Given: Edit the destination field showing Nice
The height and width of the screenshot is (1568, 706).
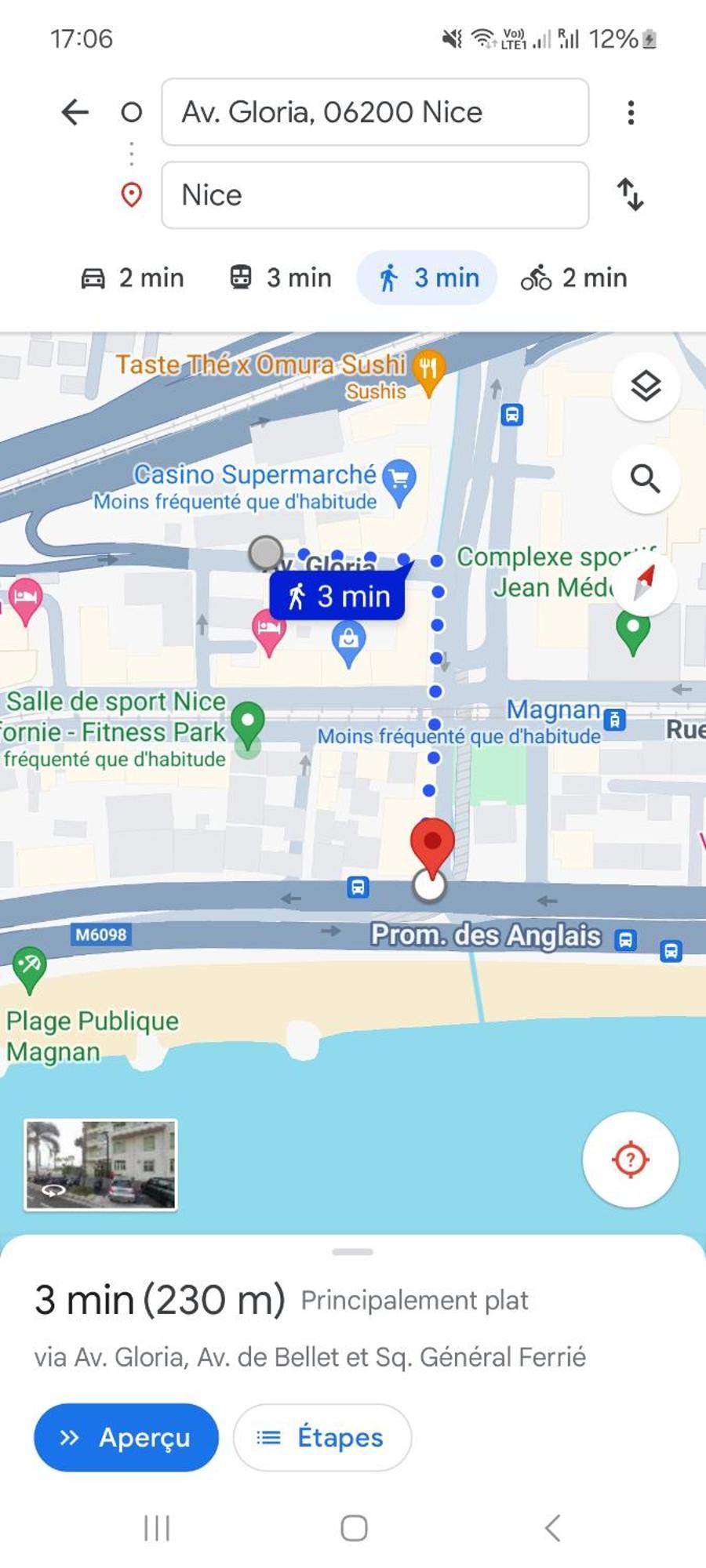Looking at the screenshot, I should 375,195.
